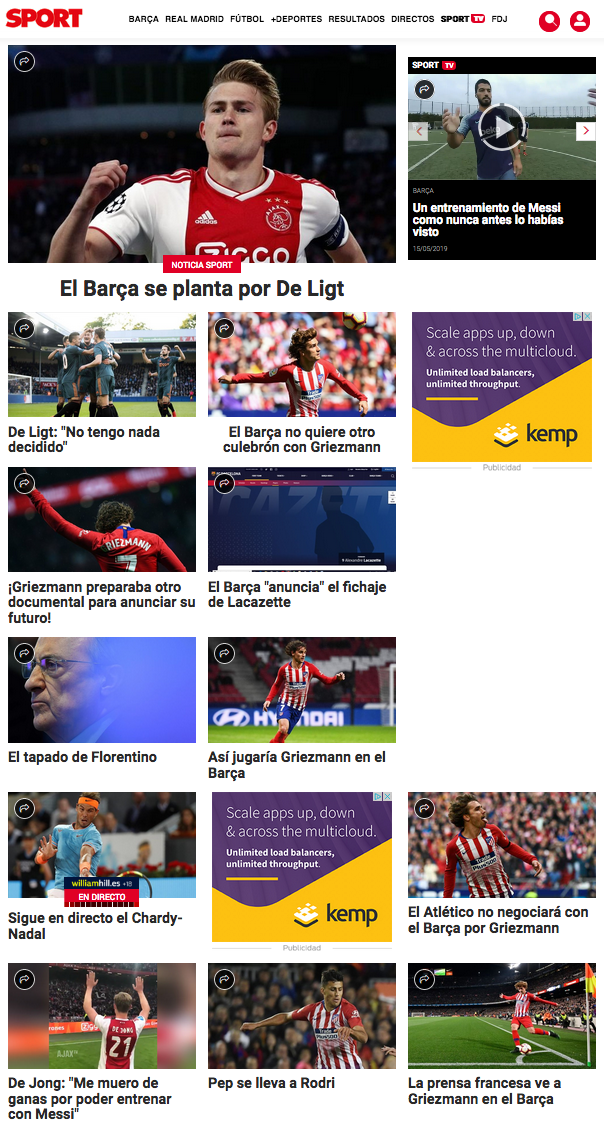This screenshot has height=1124, width=604.
Task: Open the Sport TV section
Action: 462,19
